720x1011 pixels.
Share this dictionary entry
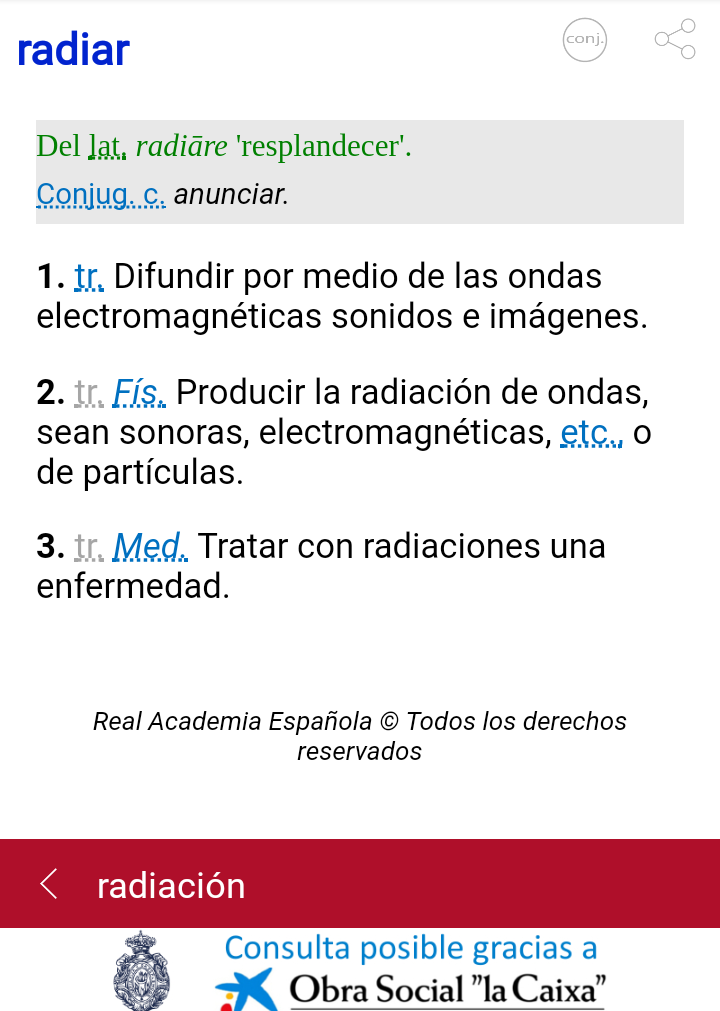click(x=675, y=40)
